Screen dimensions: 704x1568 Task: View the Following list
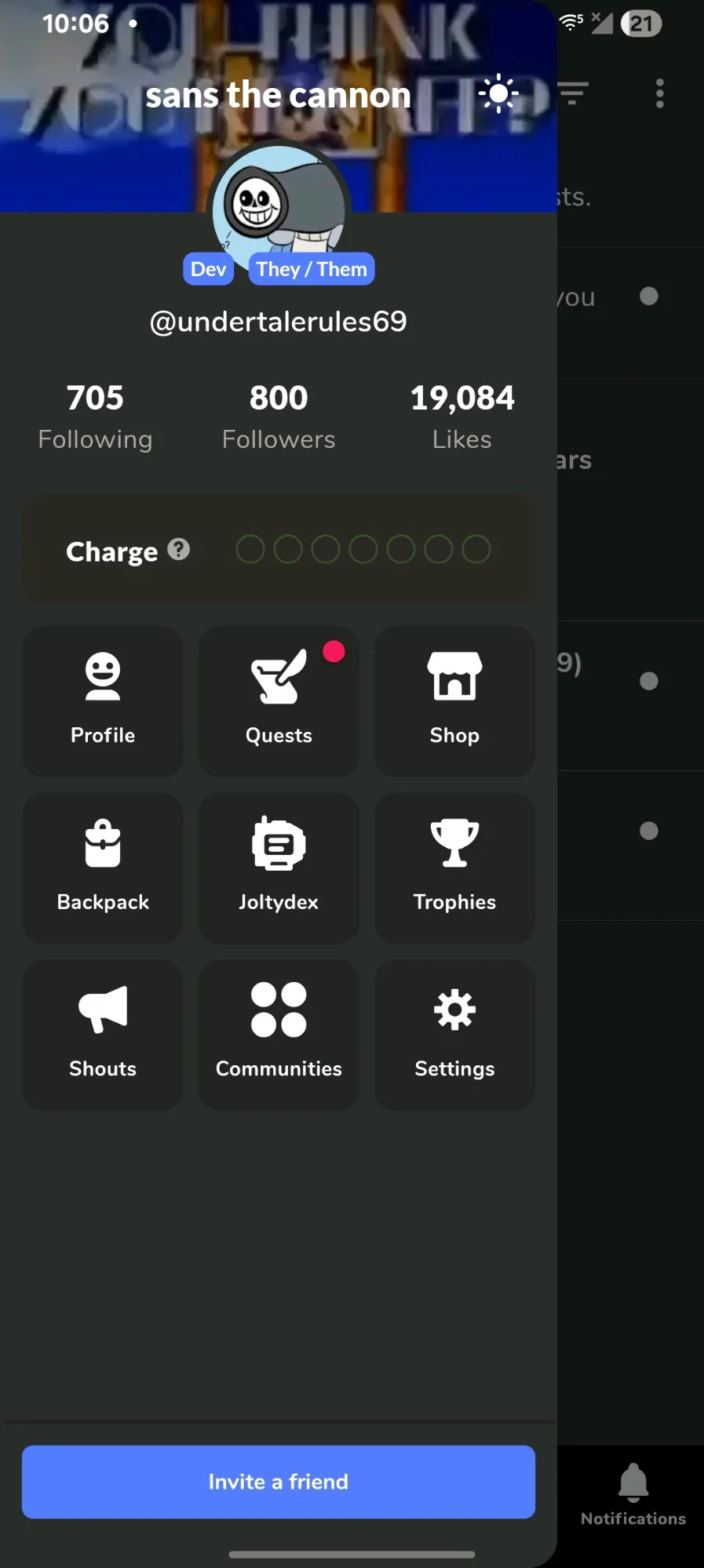pyautogui.click(x=95, y=417)
